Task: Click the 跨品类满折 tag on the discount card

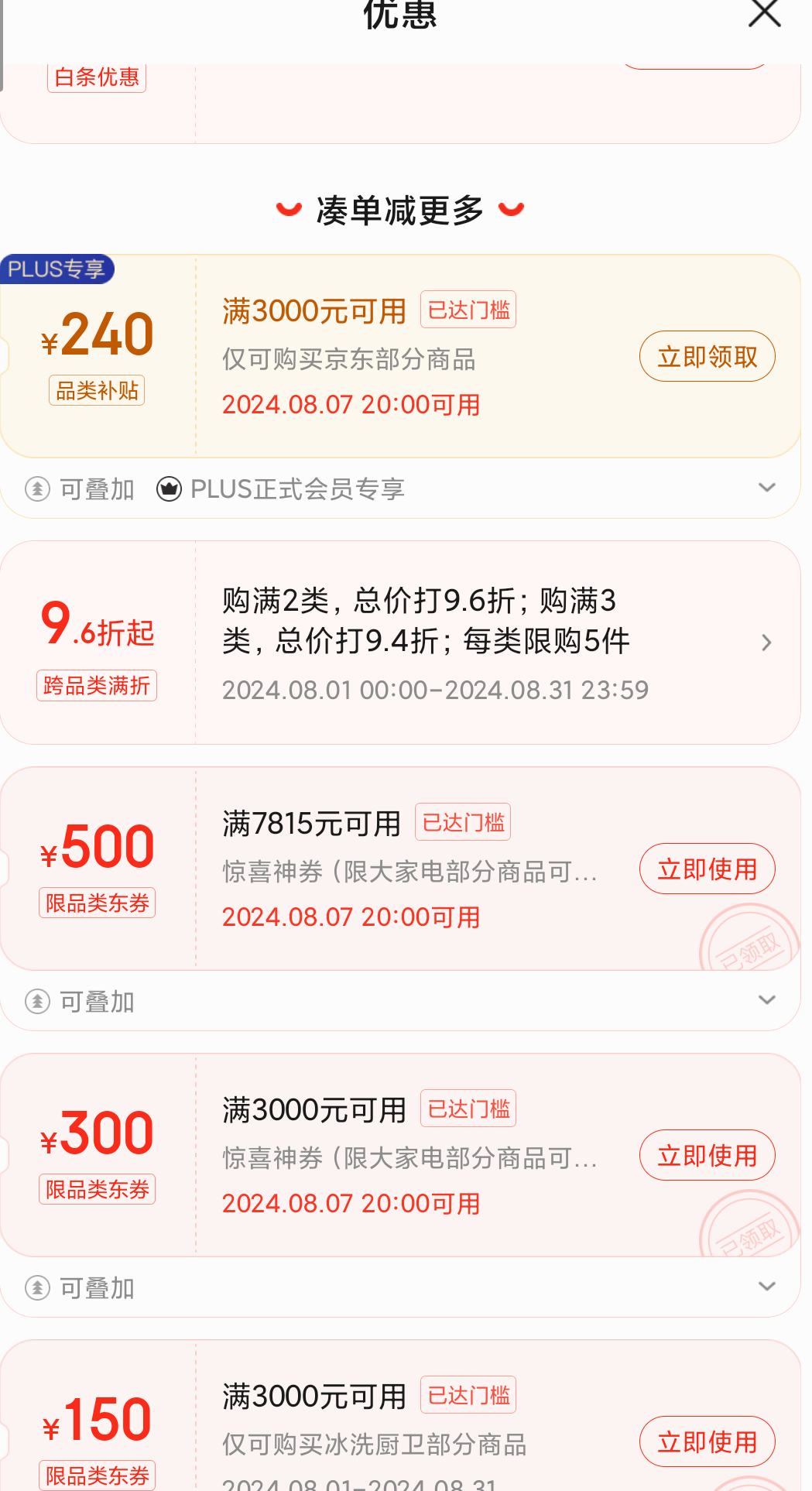Action: pos(99,685)
